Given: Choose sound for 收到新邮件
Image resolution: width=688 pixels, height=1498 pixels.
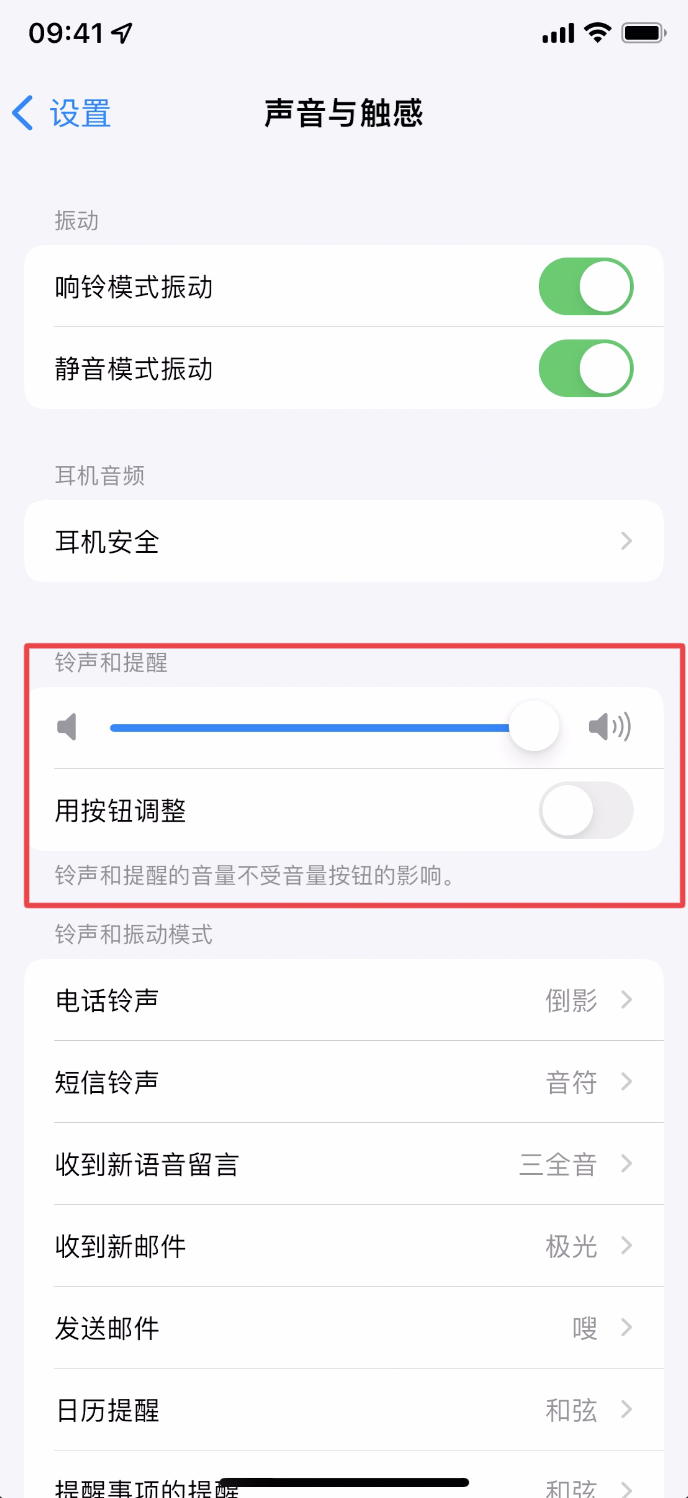Looking at the screenshot, I should (343, 1246).
